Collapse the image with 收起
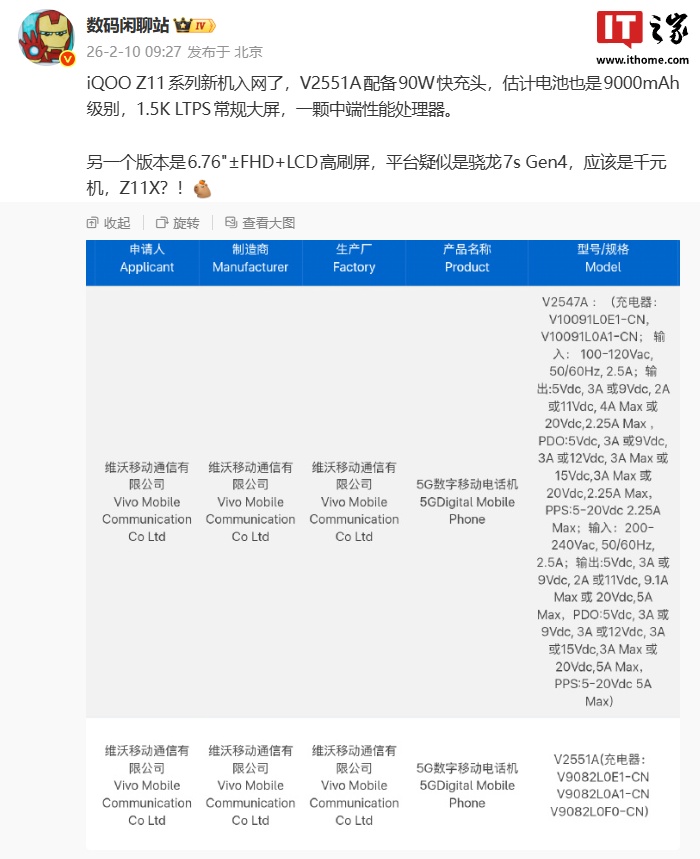 [x=109, y=223]
